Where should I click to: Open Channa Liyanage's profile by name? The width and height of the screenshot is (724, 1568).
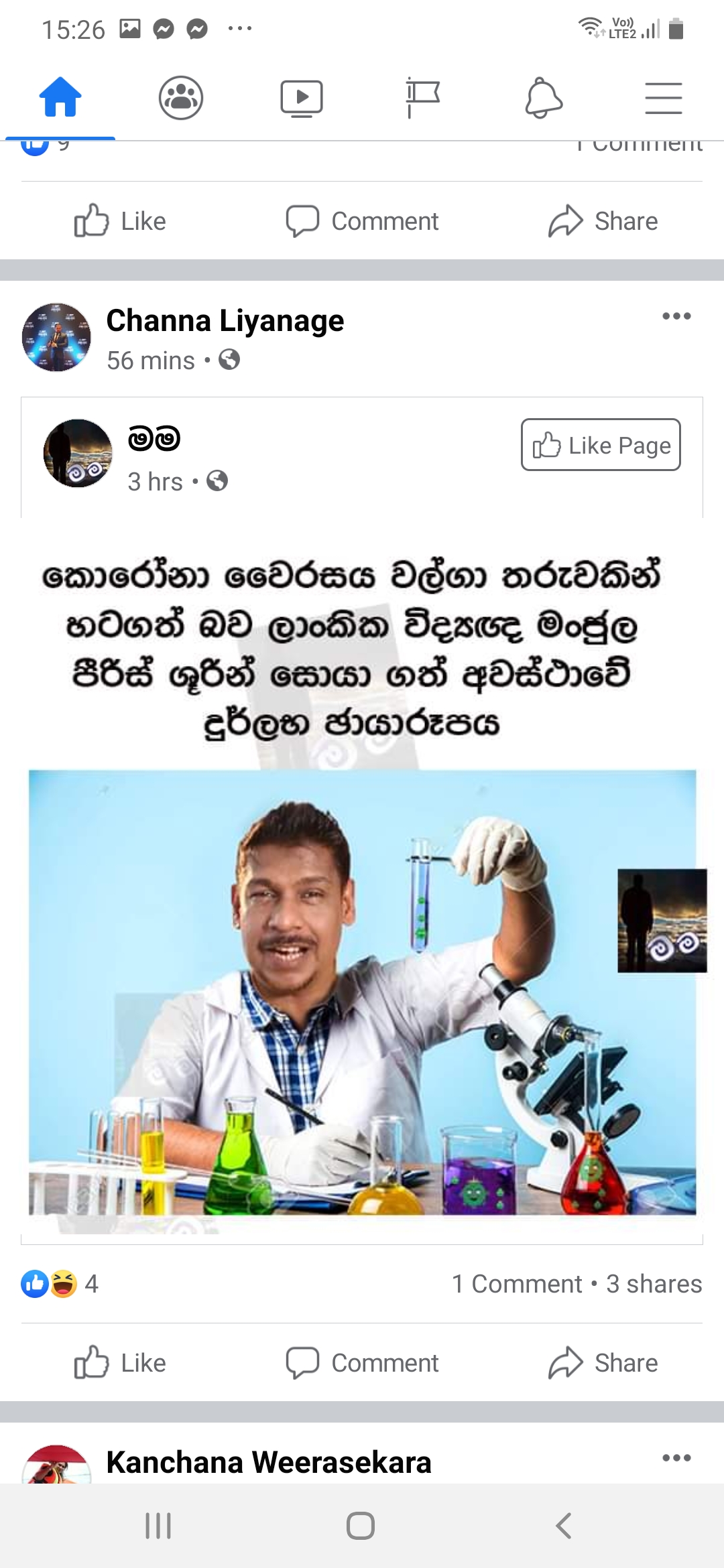(x=225, y=321)
